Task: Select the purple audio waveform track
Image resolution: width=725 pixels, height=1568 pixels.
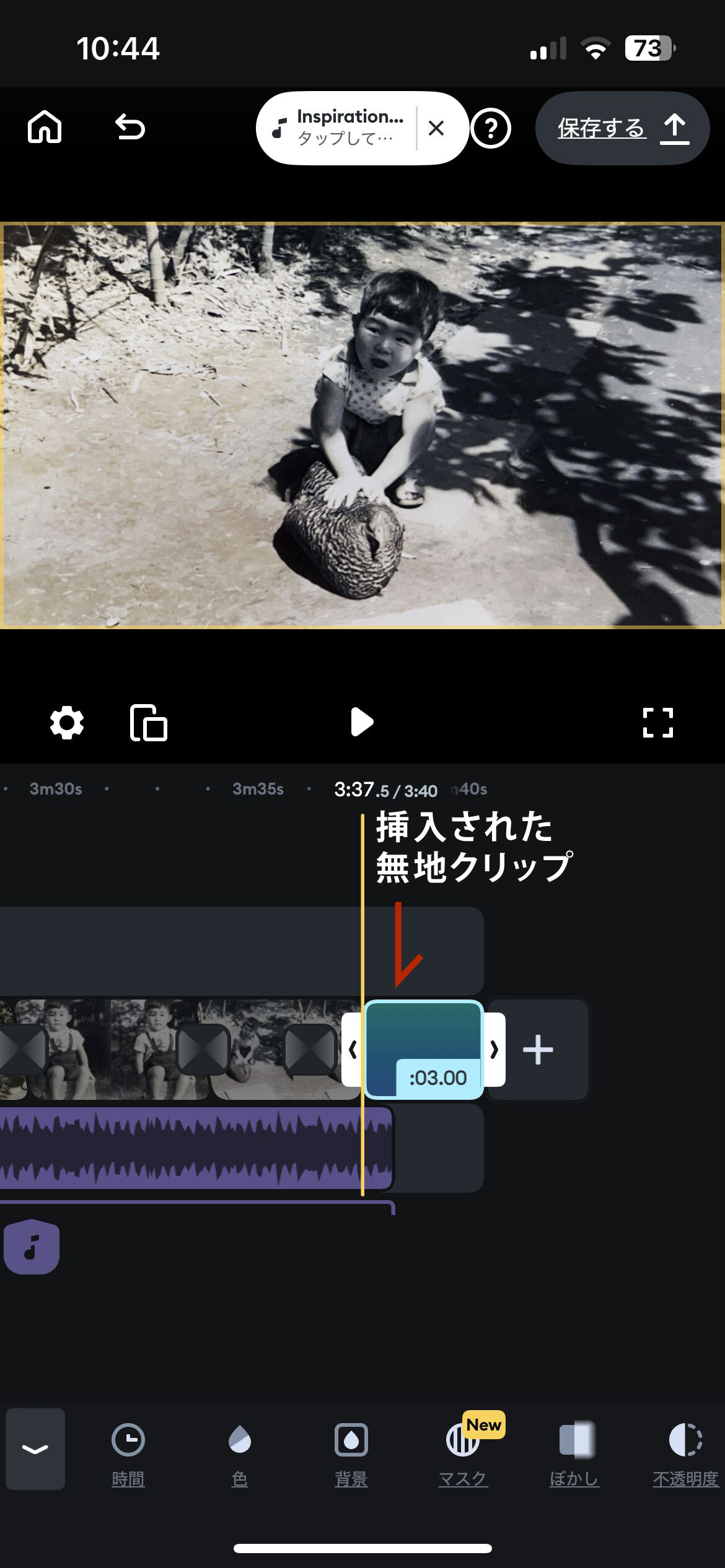Action: (186, 1148)
